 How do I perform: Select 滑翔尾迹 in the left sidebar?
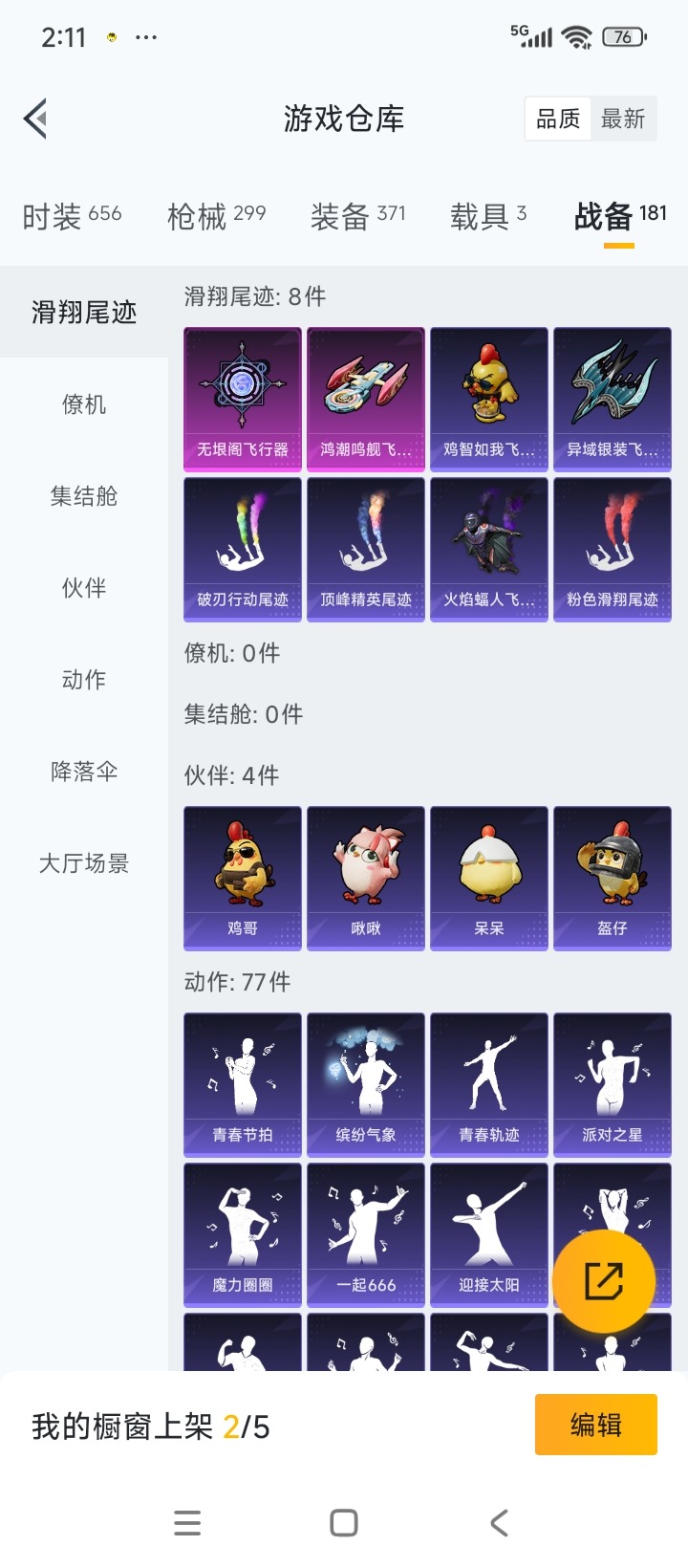click(x=83, y=312)
